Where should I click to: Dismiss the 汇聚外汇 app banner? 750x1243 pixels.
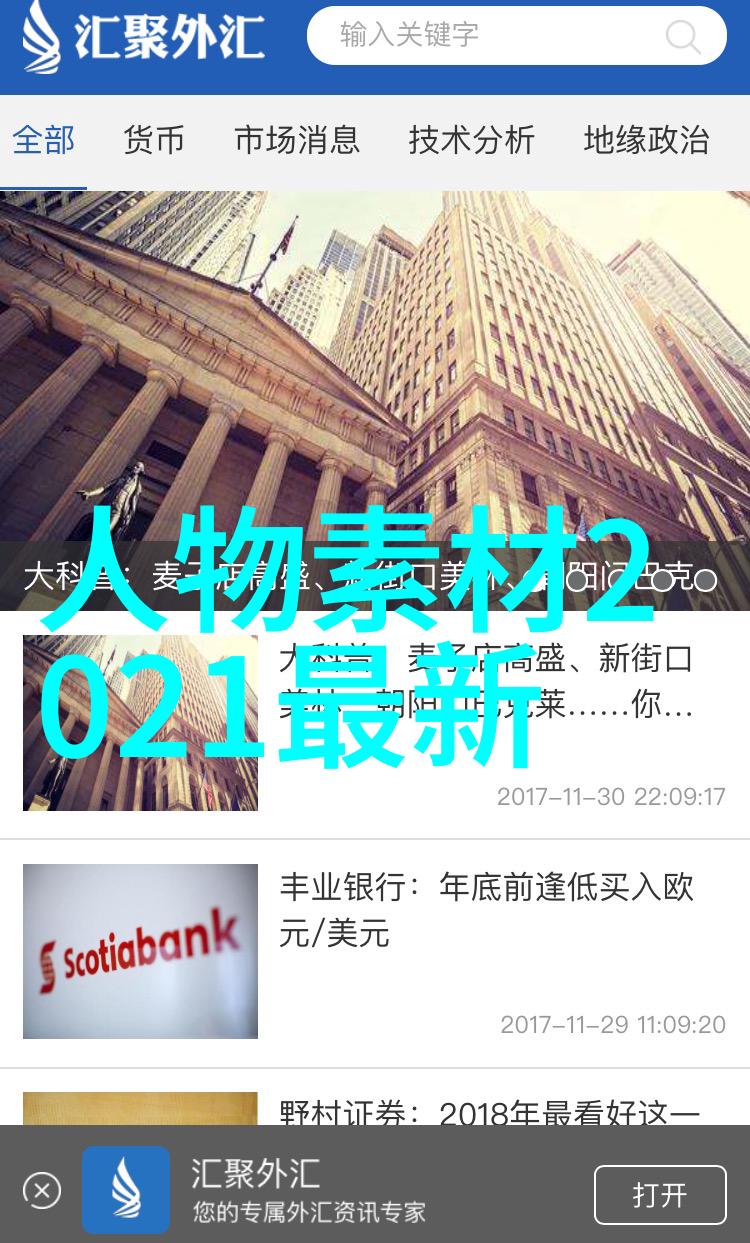coord(41,1191)
